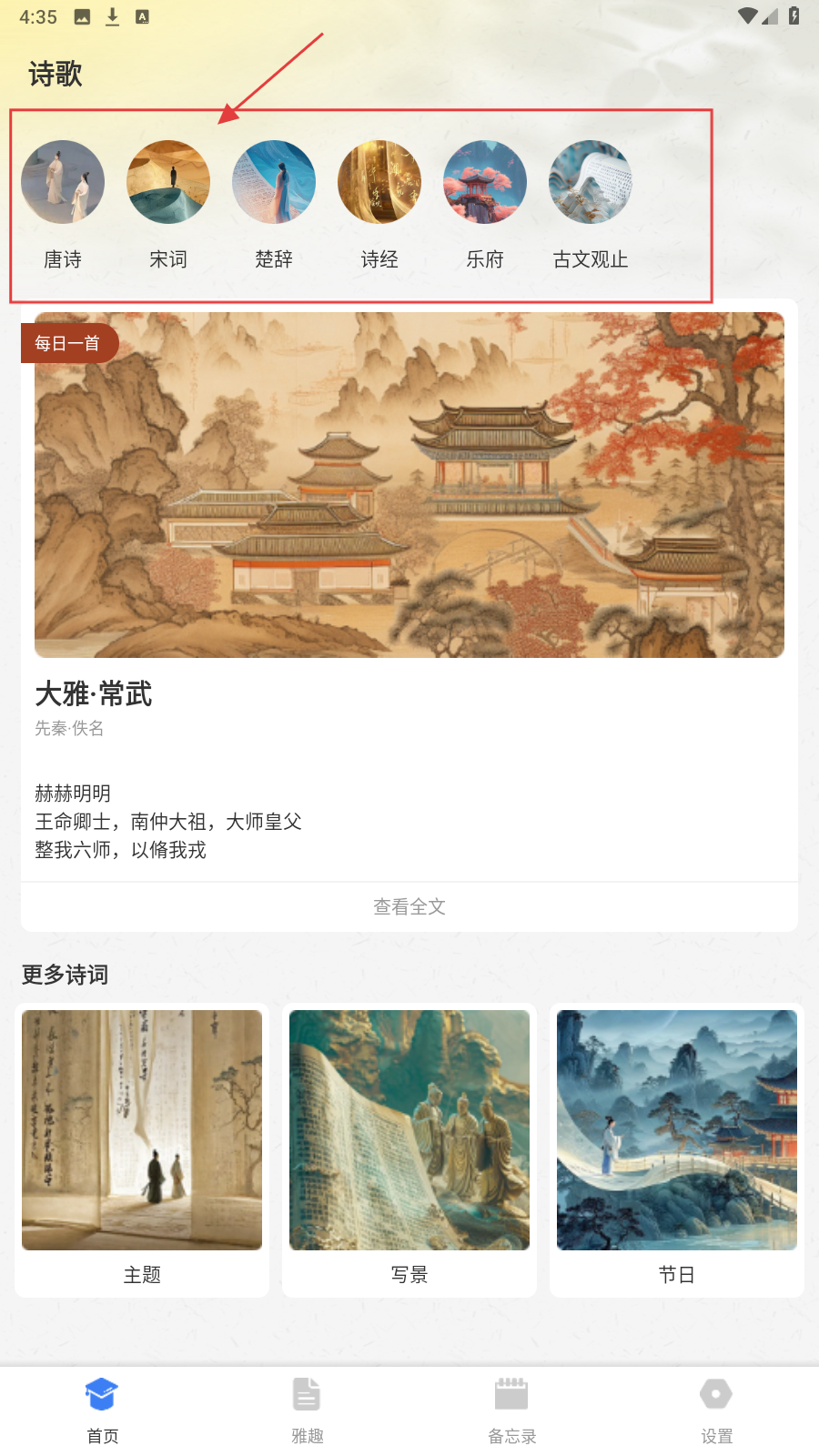Tap 查看全文 to read the full poem
This screenshot has width=819, height=1456.
tap(409, 906)
